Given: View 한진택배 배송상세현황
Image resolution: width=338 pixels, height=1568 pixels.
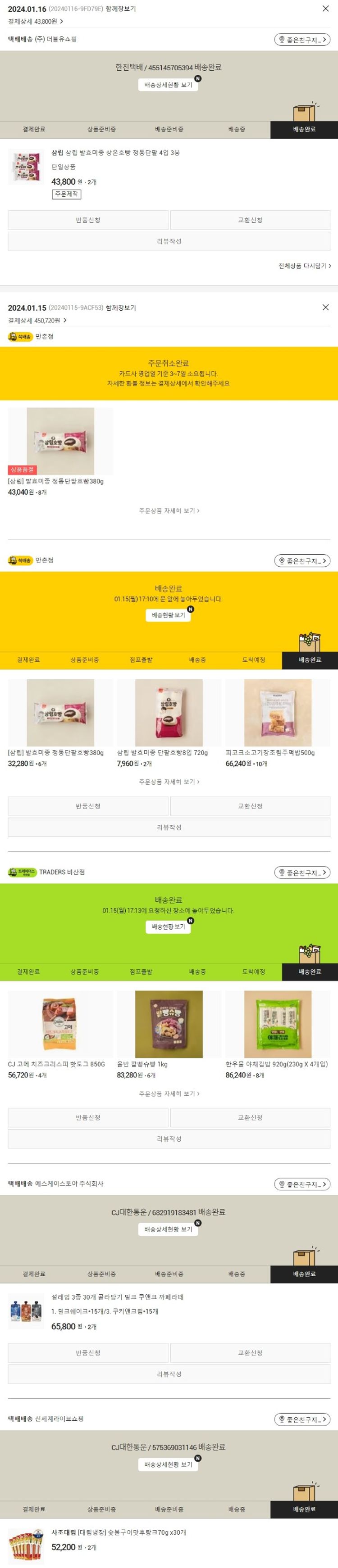Looking at the screenshot, I should (169, 85).
